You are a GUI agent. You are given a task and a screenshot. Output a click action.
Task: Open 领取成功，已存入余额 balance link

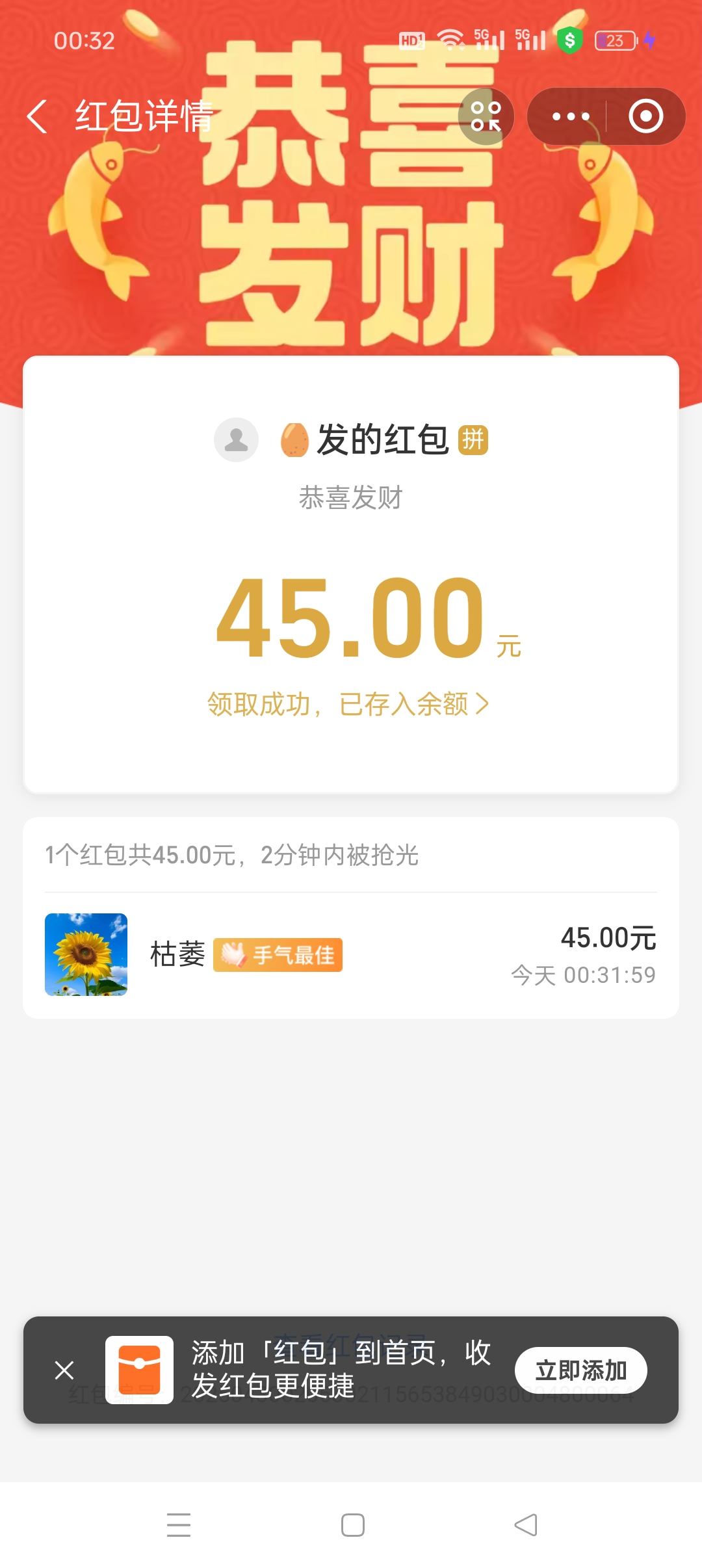(348, 704)
